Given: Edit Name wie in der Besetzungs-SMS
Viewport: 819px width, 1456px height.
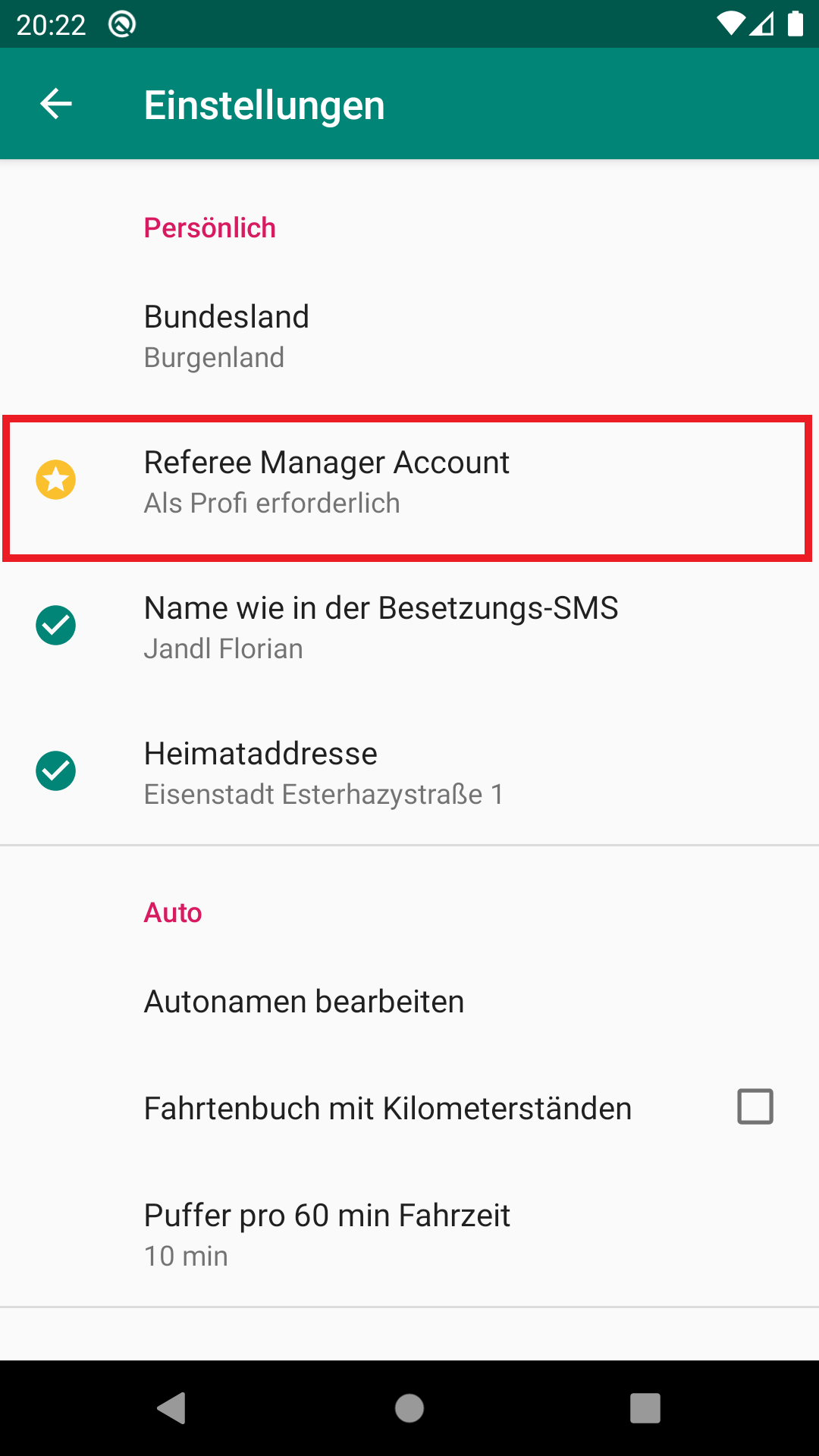Looking at the screenshot, I should pos(409,628).
